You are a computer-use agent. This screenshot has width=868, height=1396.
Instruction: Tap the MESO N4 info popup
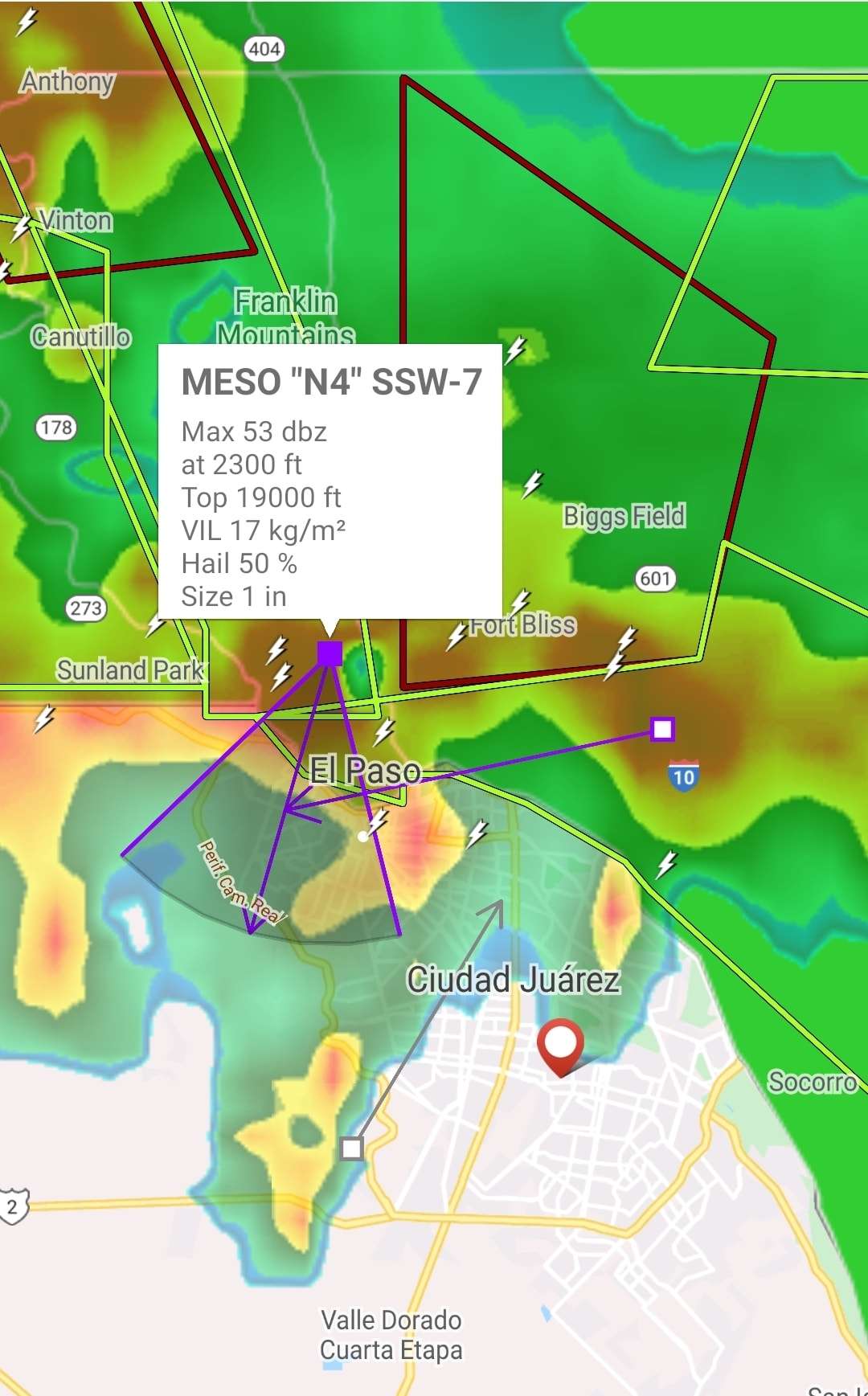pyautogui.click(x=330, y=482)
